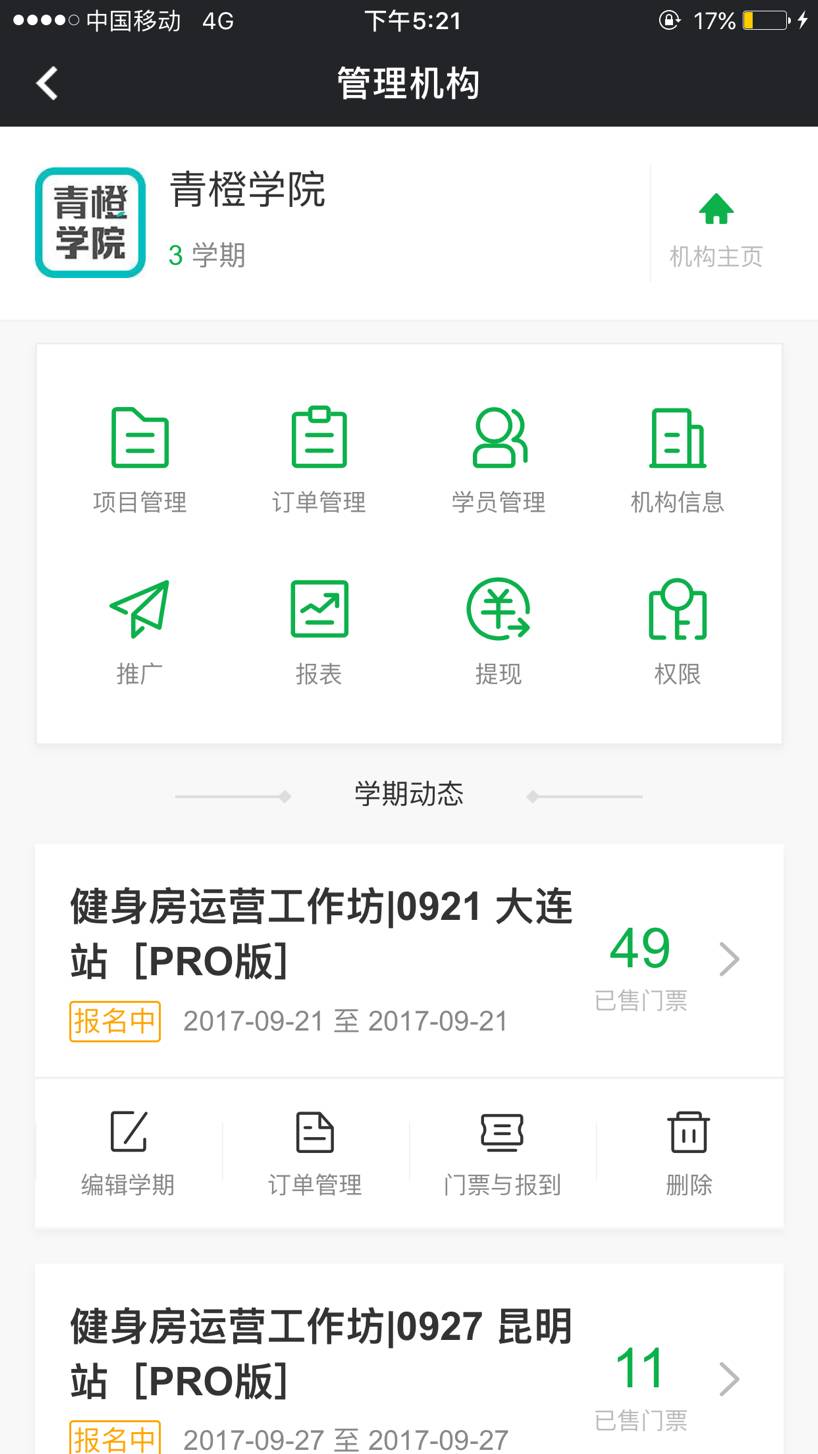Open the 0927 昆明站 workshop card
Viewport: 818px width, 1454px height.
click(x=409, y=1360)
